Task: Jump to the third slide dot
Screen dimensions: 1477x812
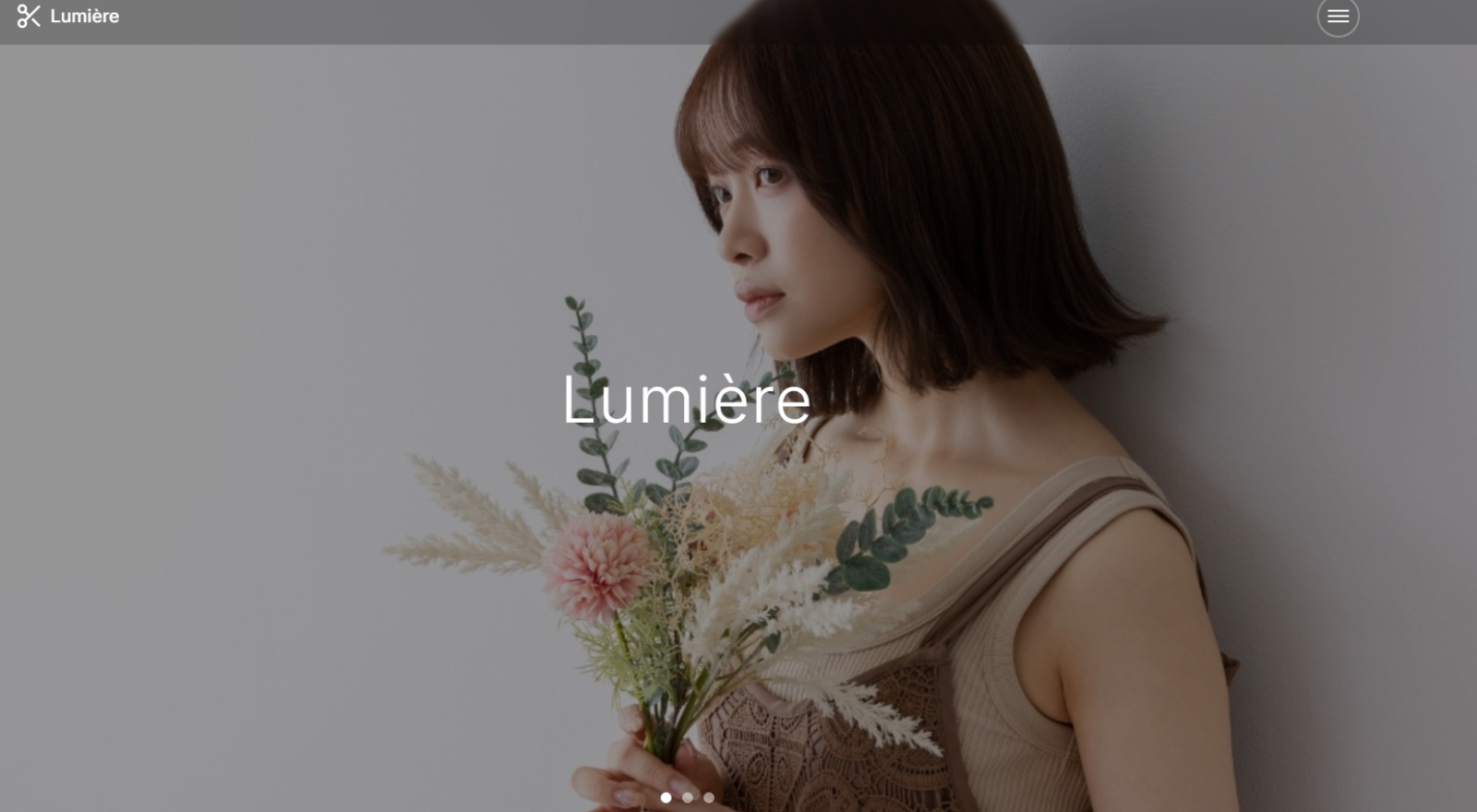Action: click(709, 797)
